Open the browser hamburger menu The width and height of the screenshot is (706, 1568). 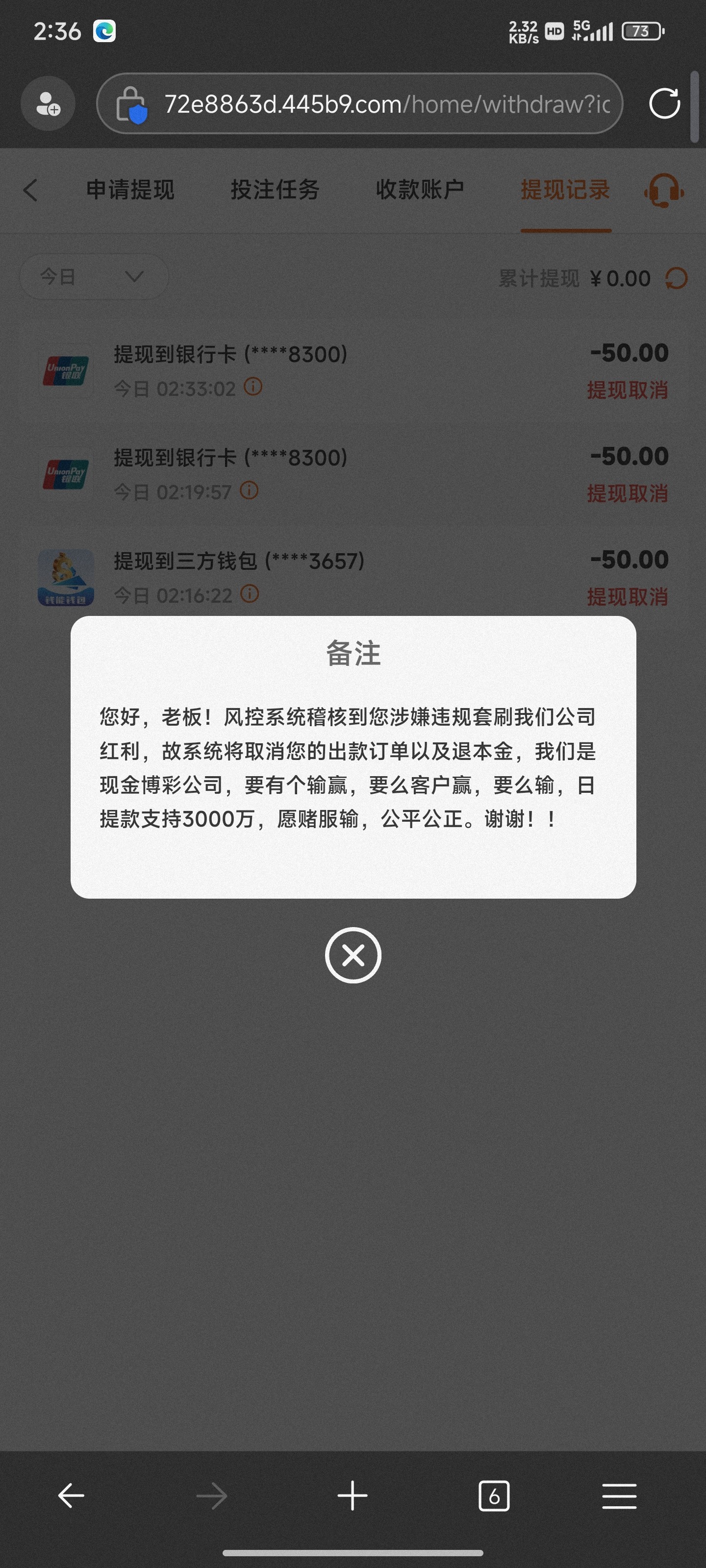pos(619,1495)
